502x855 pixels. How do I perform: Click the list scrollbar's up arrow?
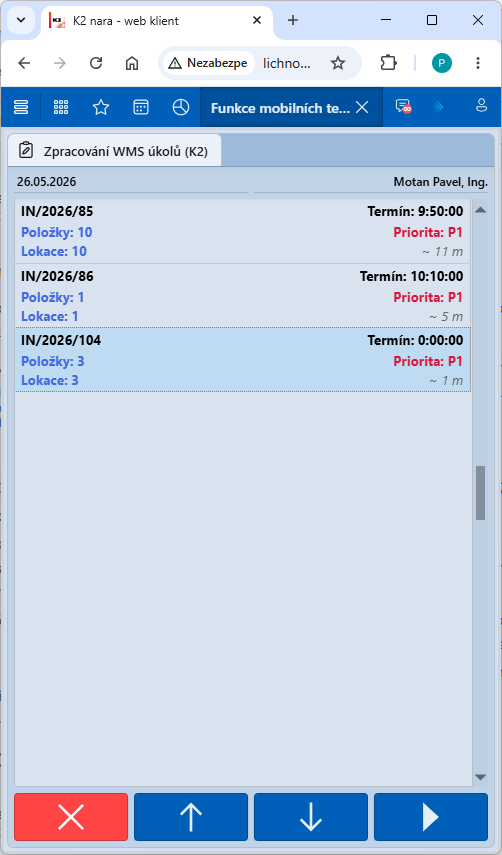(x=480, y=210)
